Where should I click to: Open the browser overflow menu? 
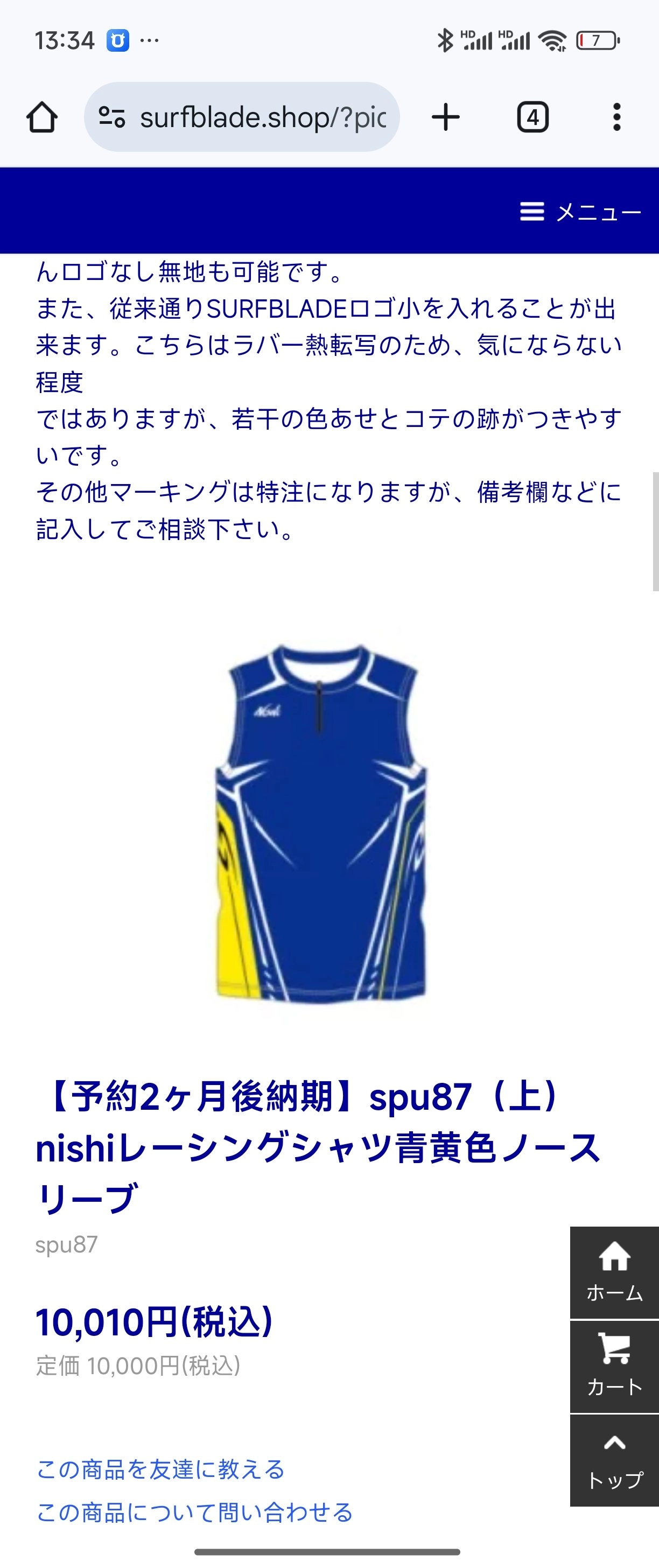tap(616, 117)
